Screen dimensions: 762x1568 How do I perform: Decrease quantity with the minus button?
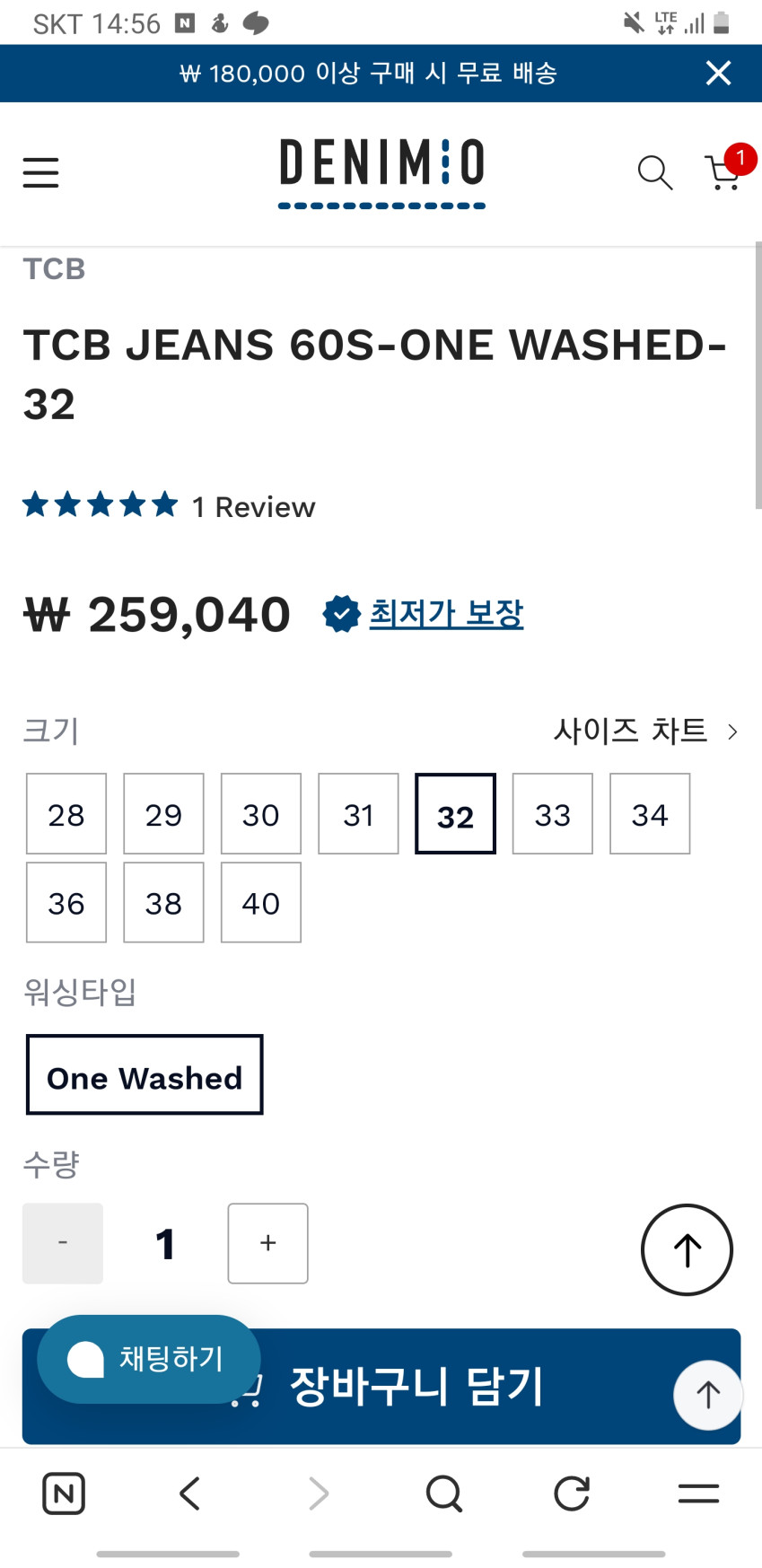click(63, 1243)
